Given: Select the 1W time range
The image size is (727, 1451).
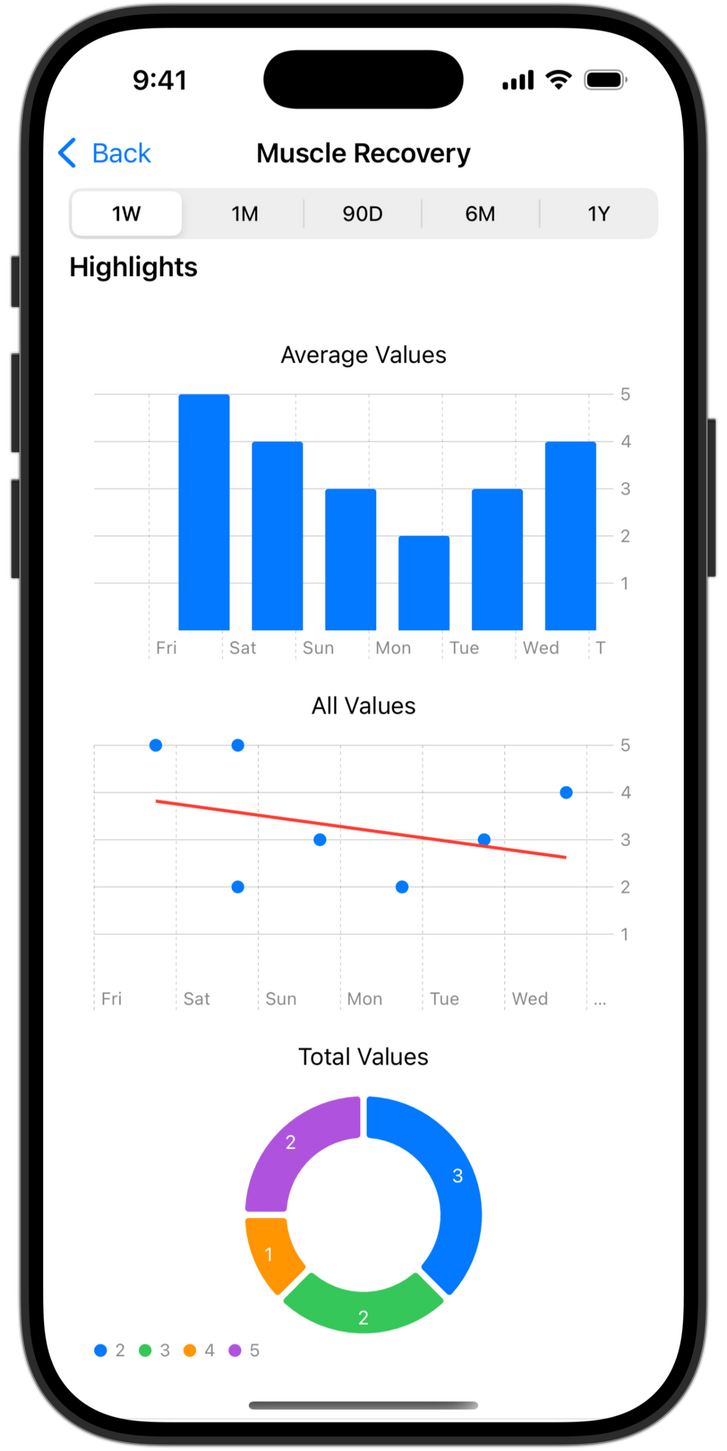Looking at the screenshot, I should pos(127,214).
